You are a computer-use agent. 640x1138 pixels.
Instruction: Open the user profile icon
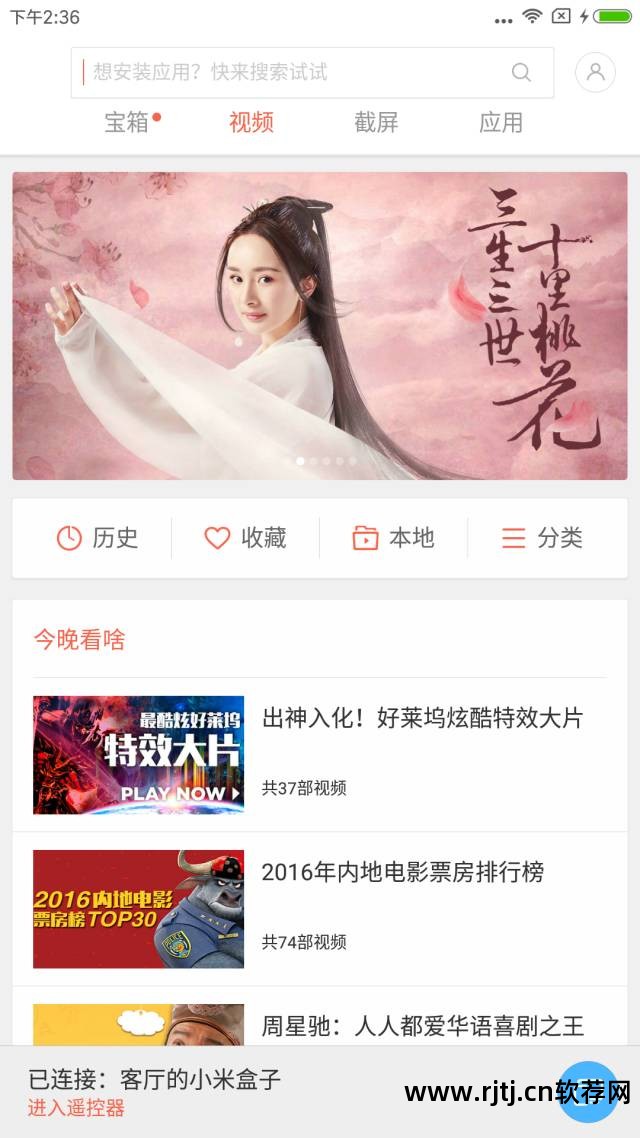click(595, 72)
